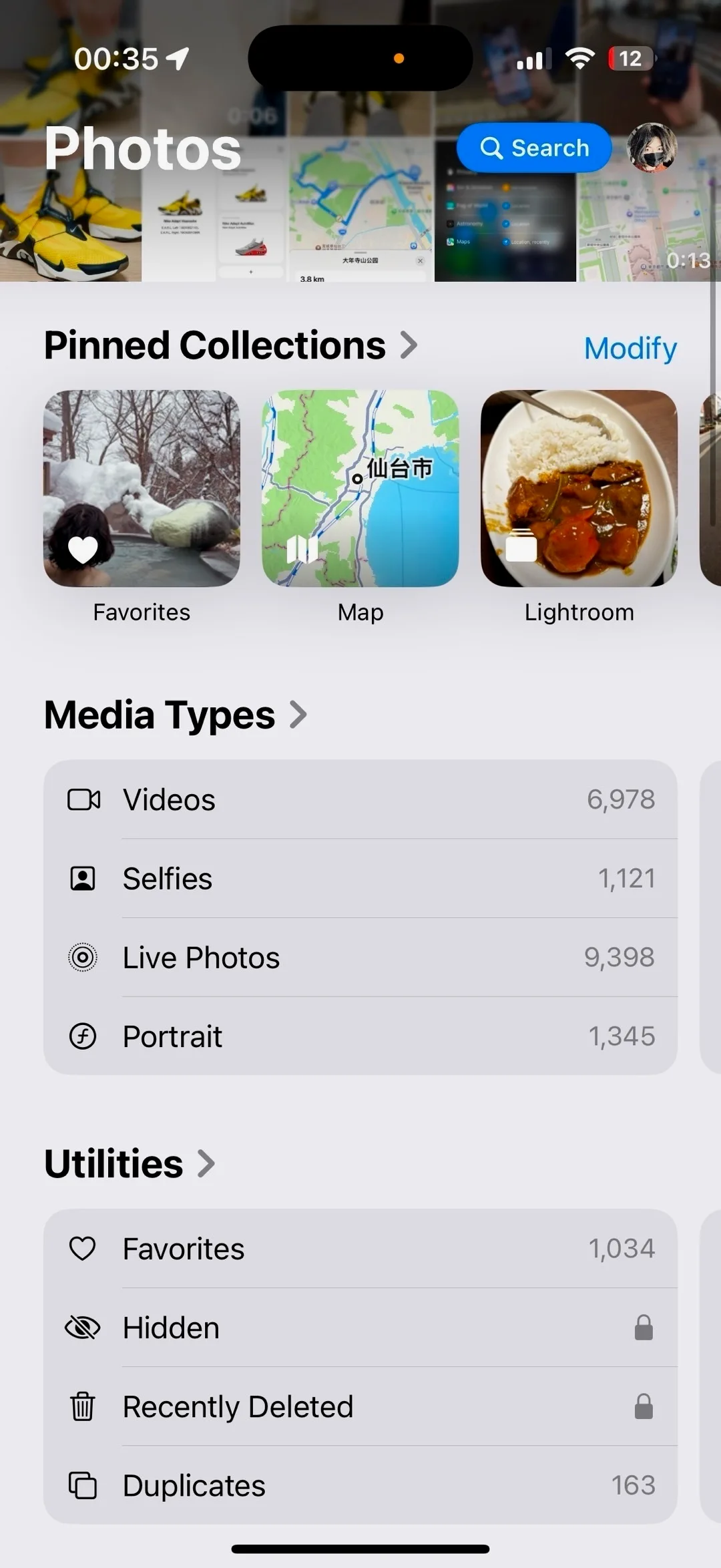Tap the Search button
Image resolution: width=721 pixels, height=1568 pixels.
[x=534, y=148]
